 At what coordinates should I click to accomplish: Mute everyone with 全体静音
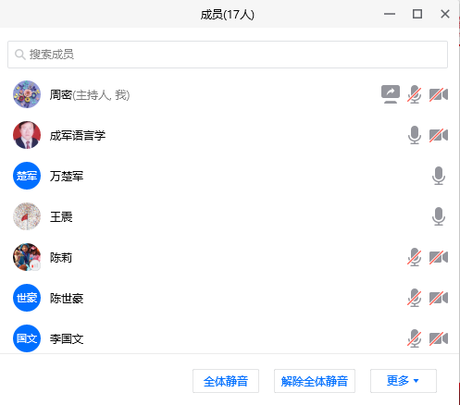coord(226,381)
